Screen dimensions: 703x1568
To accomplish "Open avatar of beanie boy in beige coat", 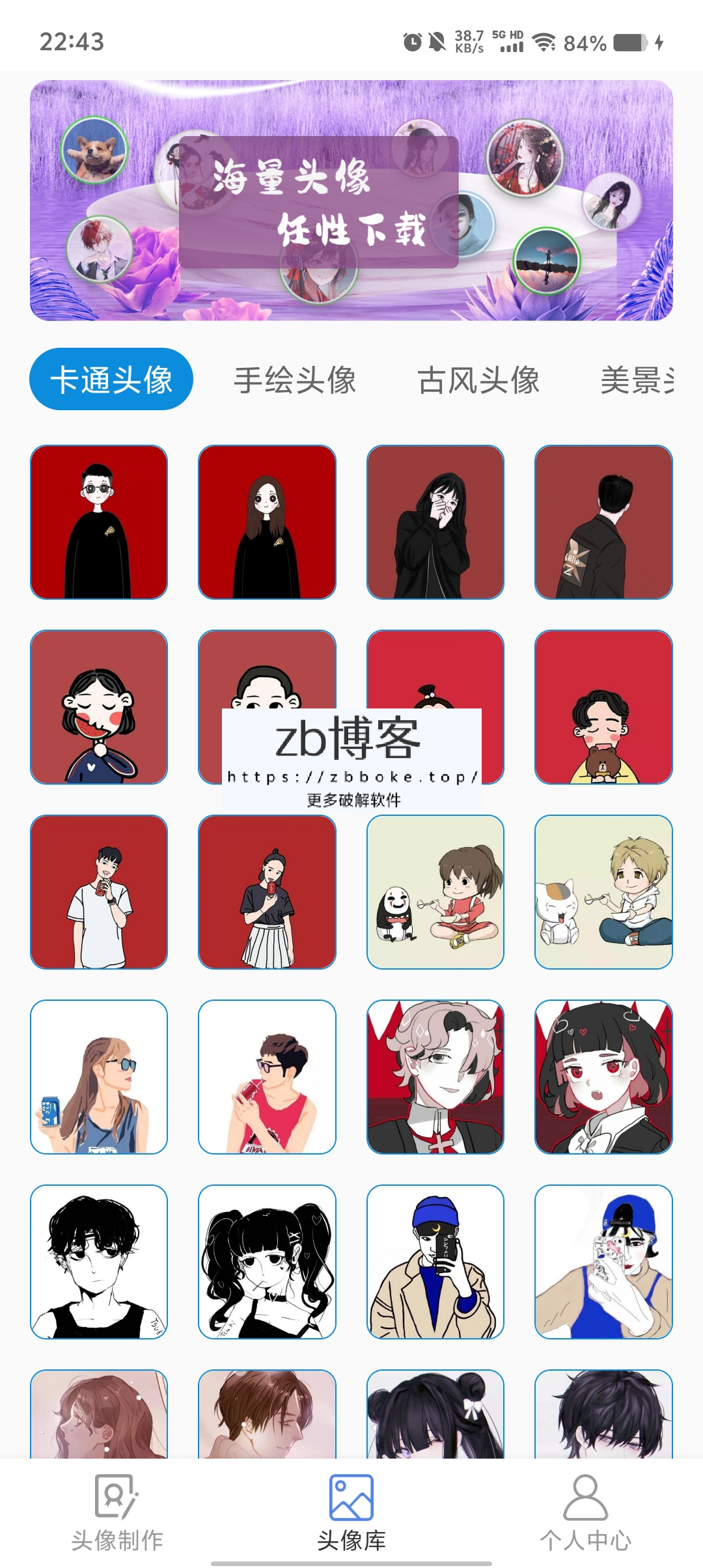I will point(435,1262).
